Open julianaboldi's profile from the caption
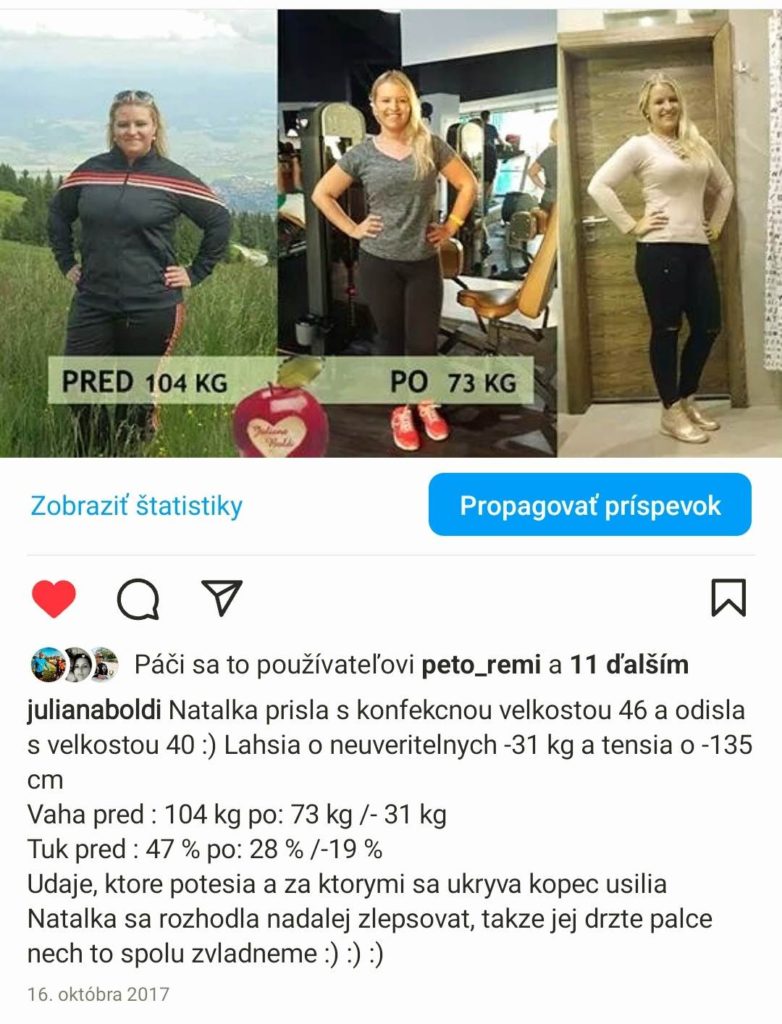Screen dimensions: 782x1024 coord(95,712)
